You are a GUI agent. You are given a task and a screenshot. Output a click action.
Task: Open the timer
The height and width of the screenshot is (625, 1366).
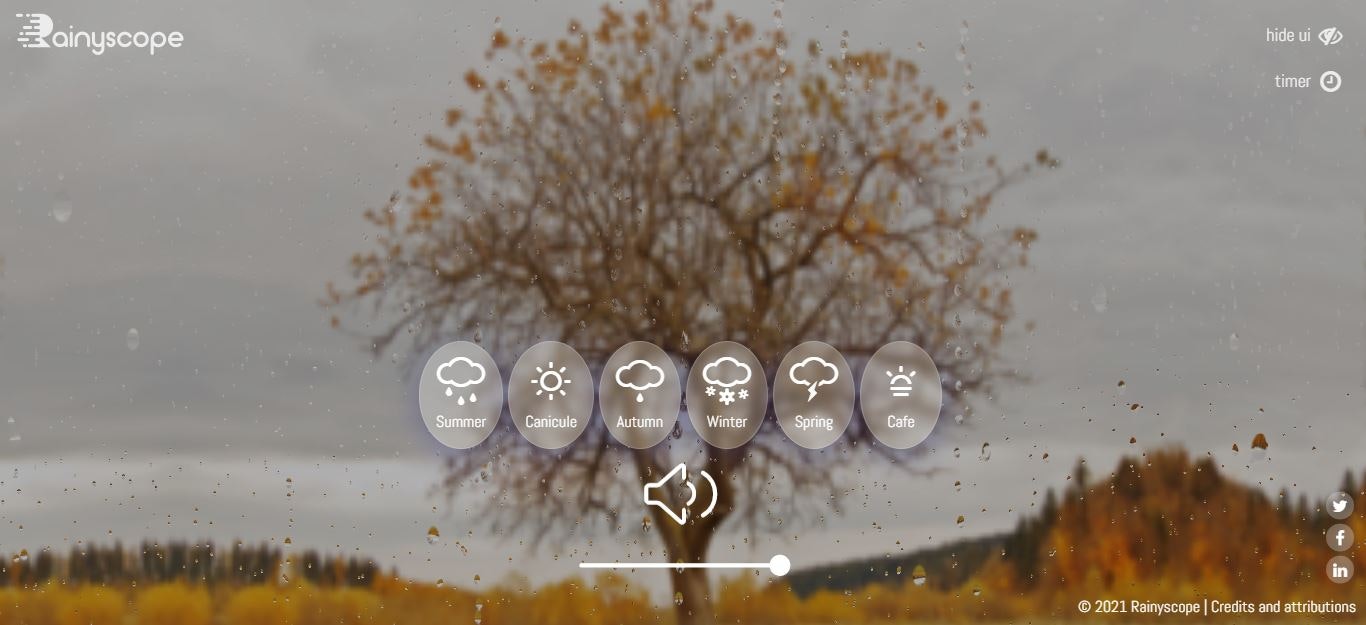[x=1307, y=81]
